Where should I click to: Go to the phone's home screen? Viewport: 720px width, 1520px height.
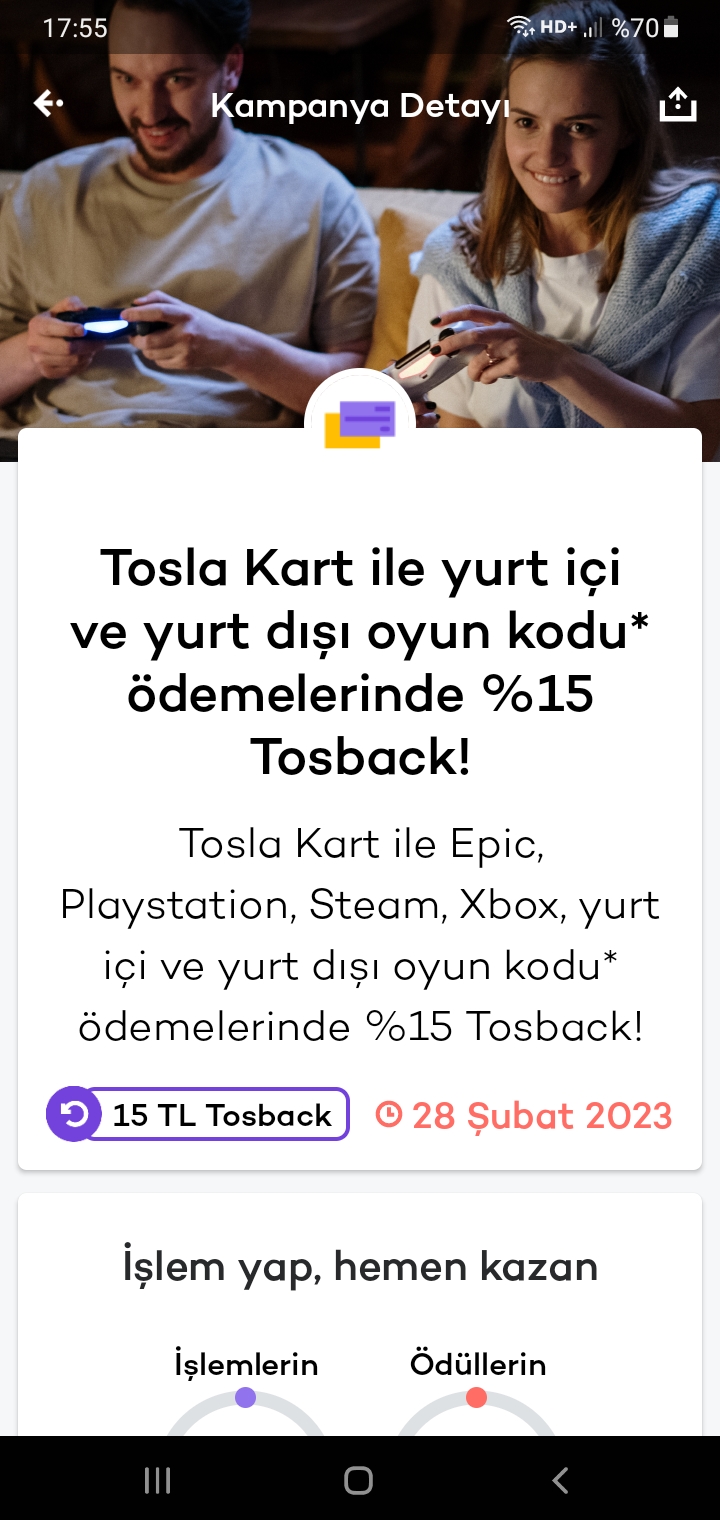pyautogui.click(x=358, y=1480)
